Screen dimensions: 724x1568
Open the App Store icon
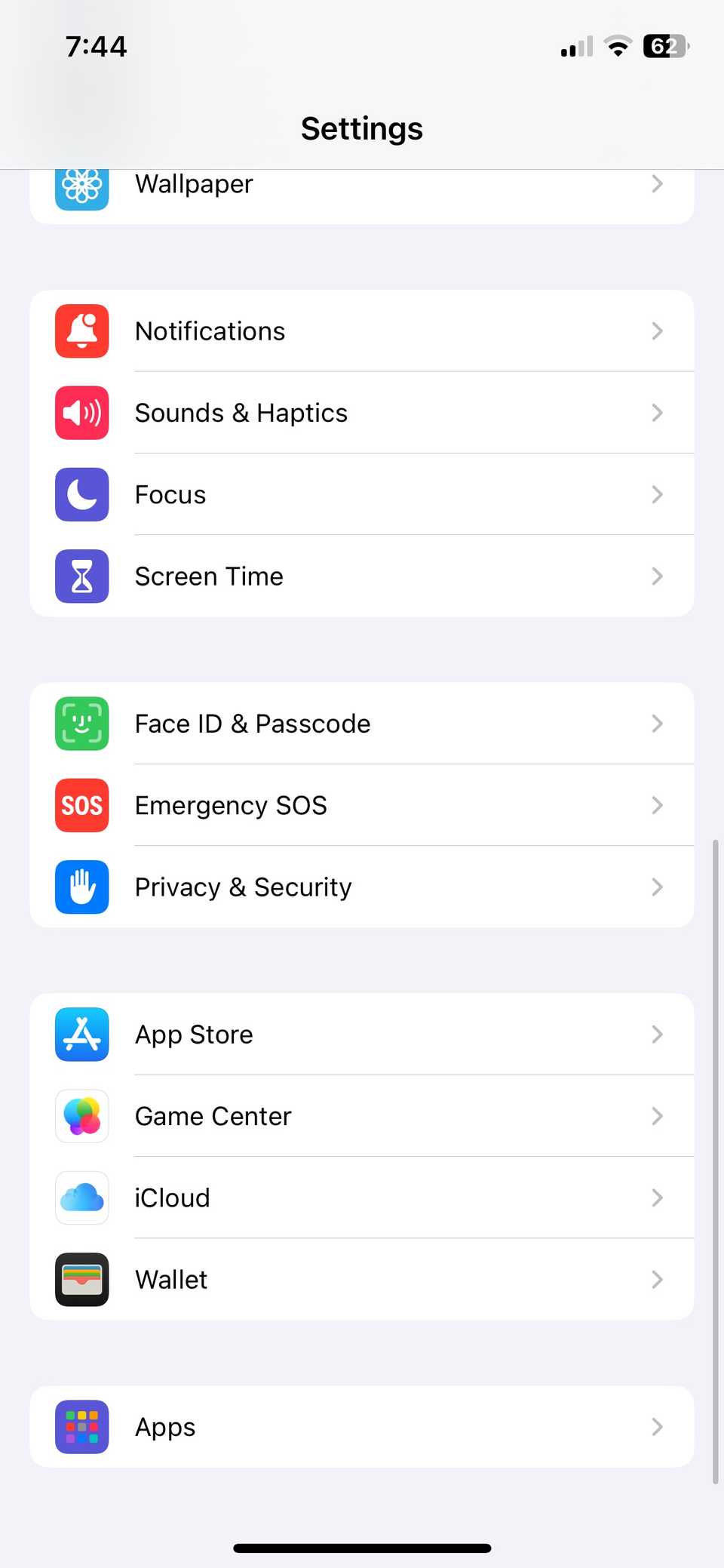click(81, 1035)
